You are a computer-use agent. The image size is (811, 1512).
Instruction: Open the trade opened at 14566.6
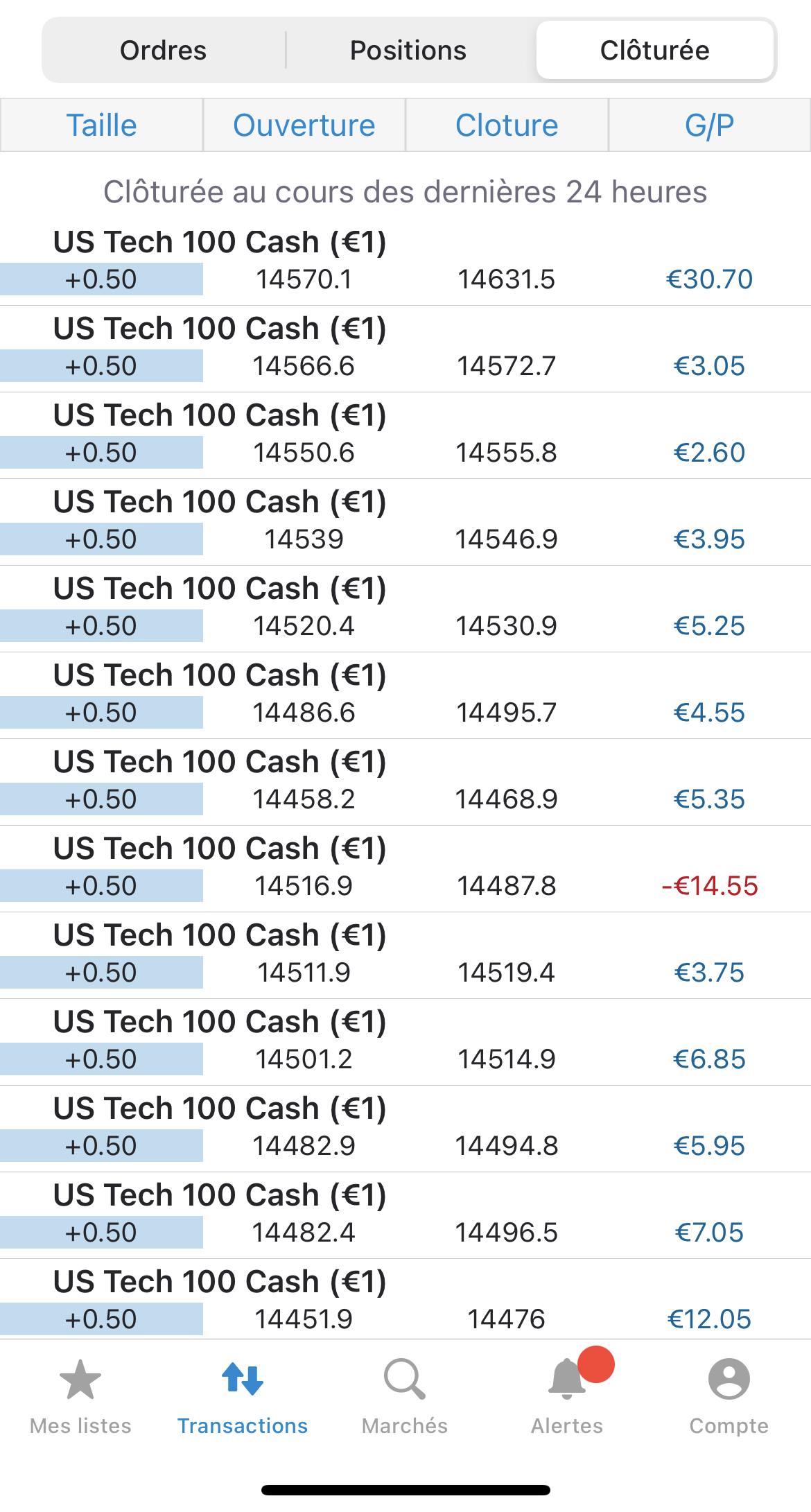[405, 349]
